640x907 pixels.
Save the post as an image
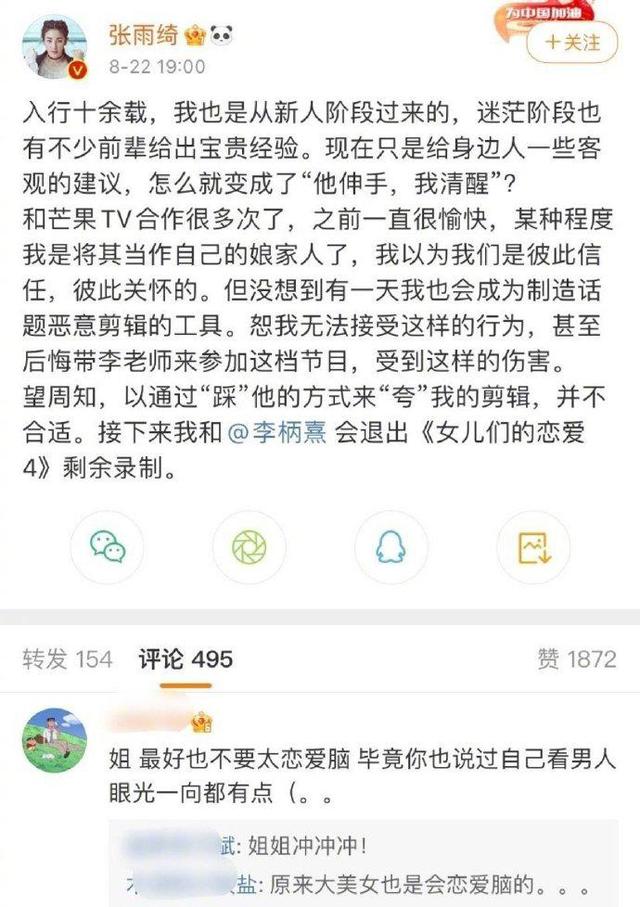533,544
